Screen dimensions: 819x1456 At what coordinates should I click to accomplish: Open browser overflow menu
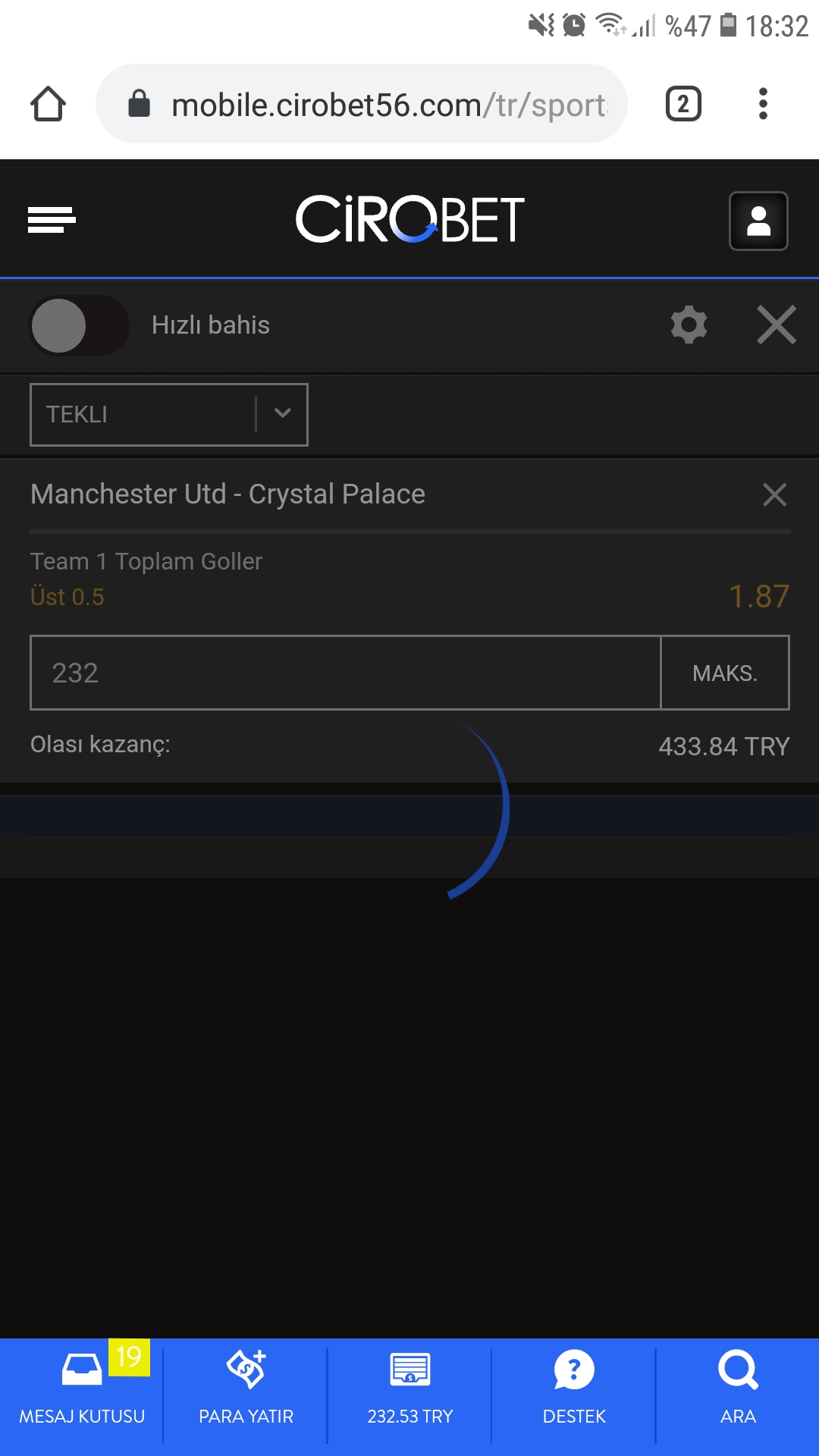pyautogui.click(x=763, y=104)
